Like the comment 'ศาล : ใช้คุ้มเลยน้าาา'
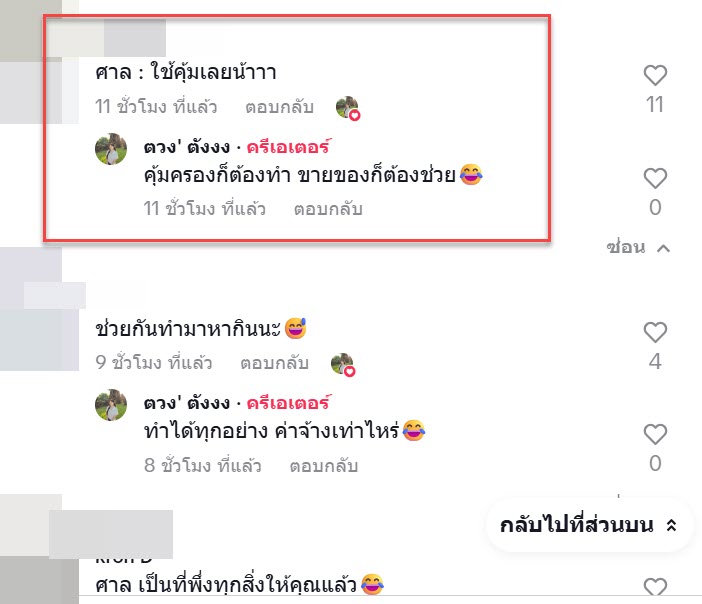This screenshot has height=604, width=702. [654, 75]
